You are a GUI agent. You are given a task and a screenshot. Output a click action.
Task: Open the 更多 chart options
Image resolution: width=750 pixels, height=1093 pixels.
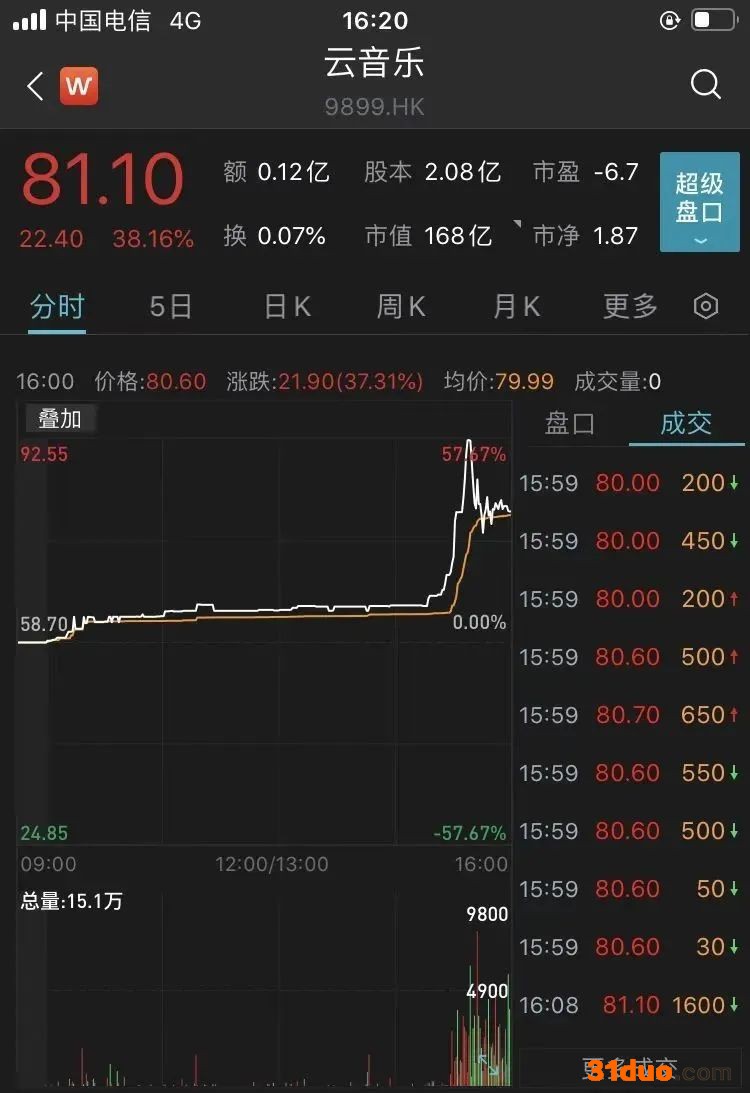tap(630, 307)
